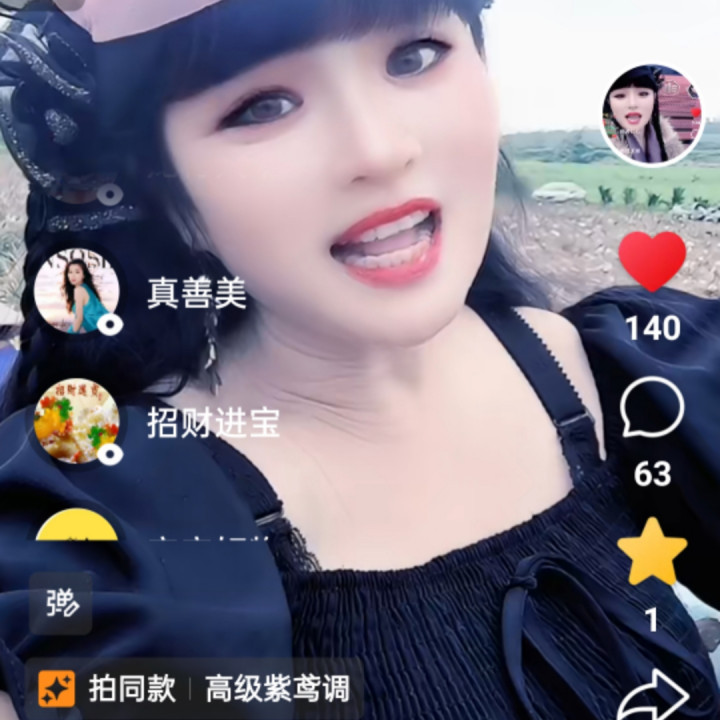The height and width of the screenshot is (720, 720).
Task: Share this video
Action: (x=652, y=696)
